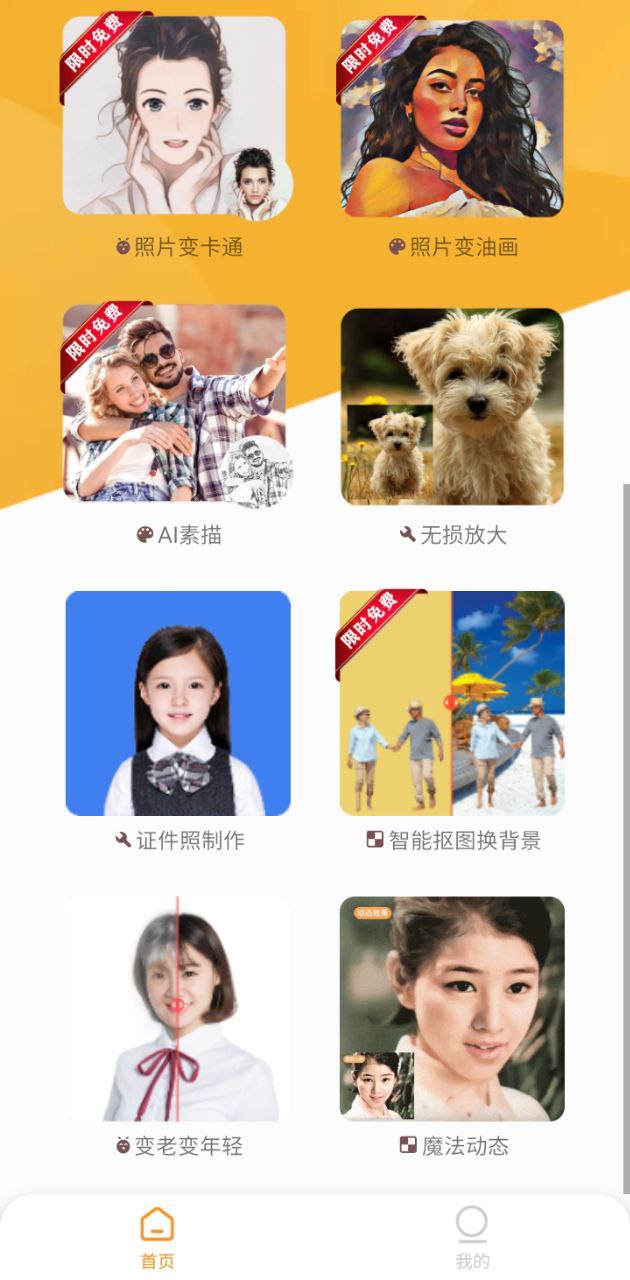Choose the 证件照制作 ID photo maker
The height and width of the screenshot is (1280, 630).
[x=178, y=703]
